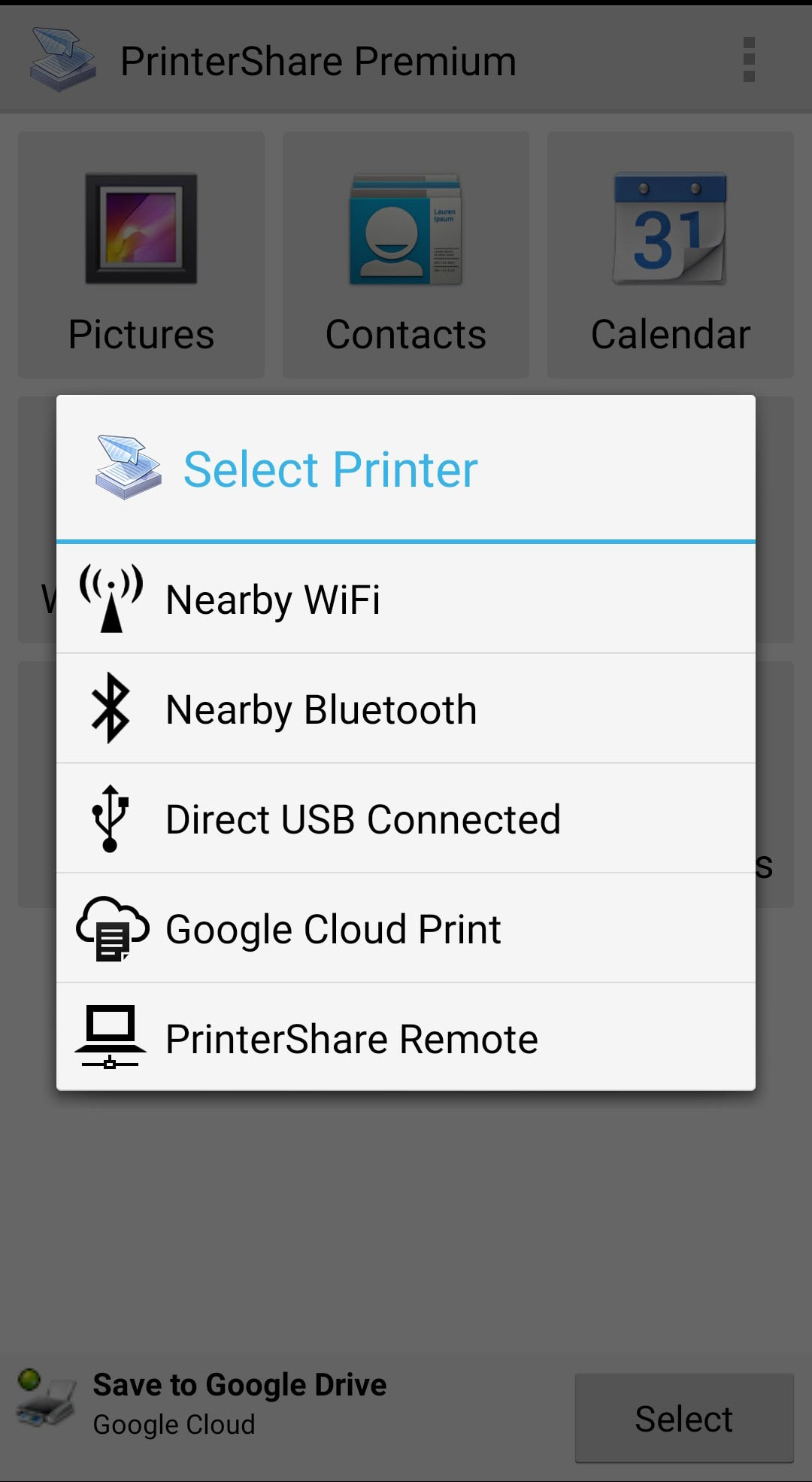Image resolution: width=812 pixels, height=1482 pixels.
Task: Pick Direct USB Connected option
Action: pyautogui.click(x=406, y=819)
